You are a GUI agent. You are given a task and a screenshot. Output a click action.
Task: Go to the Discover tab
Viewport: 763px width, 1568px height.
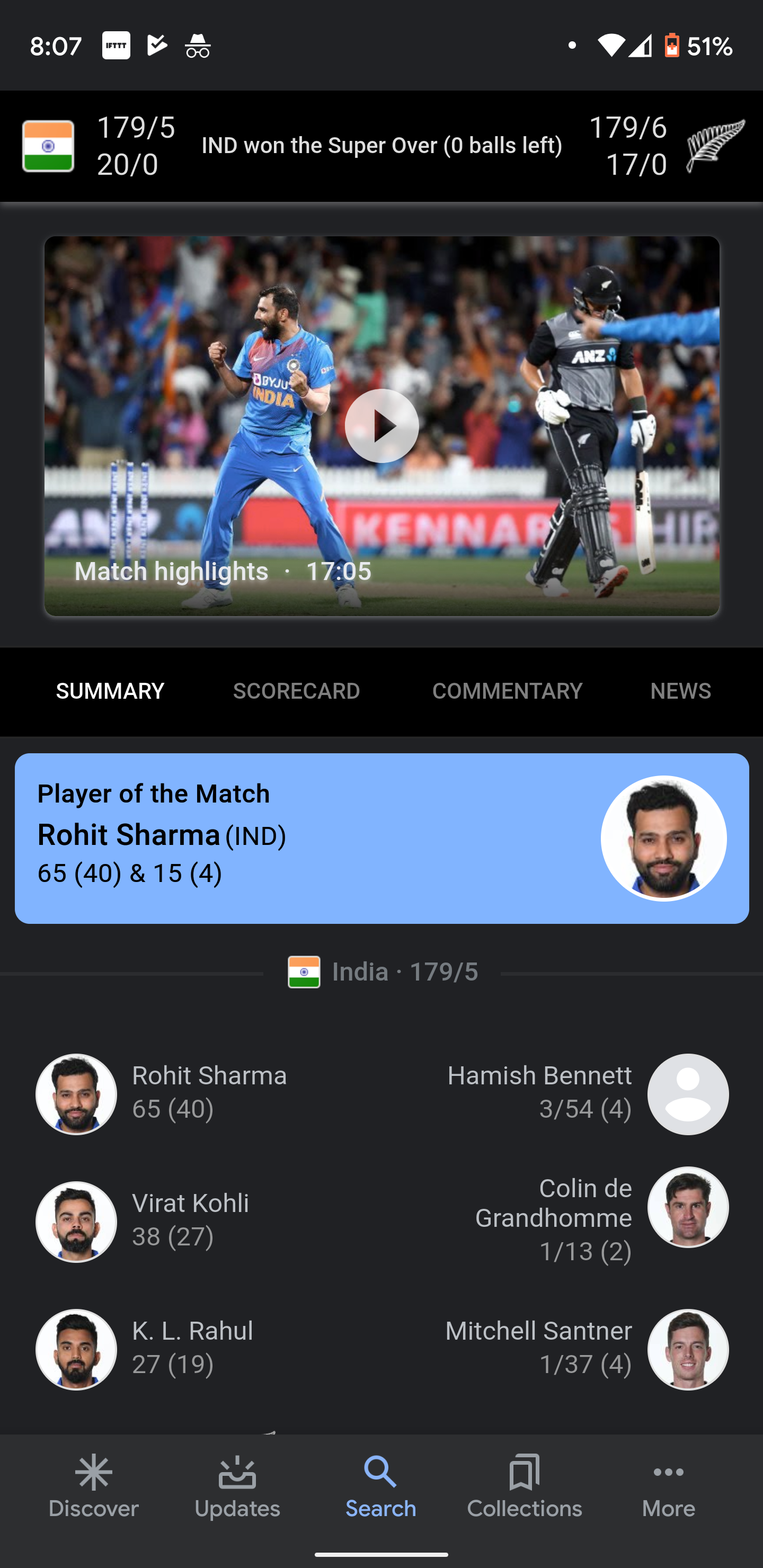pos(94,1486)
